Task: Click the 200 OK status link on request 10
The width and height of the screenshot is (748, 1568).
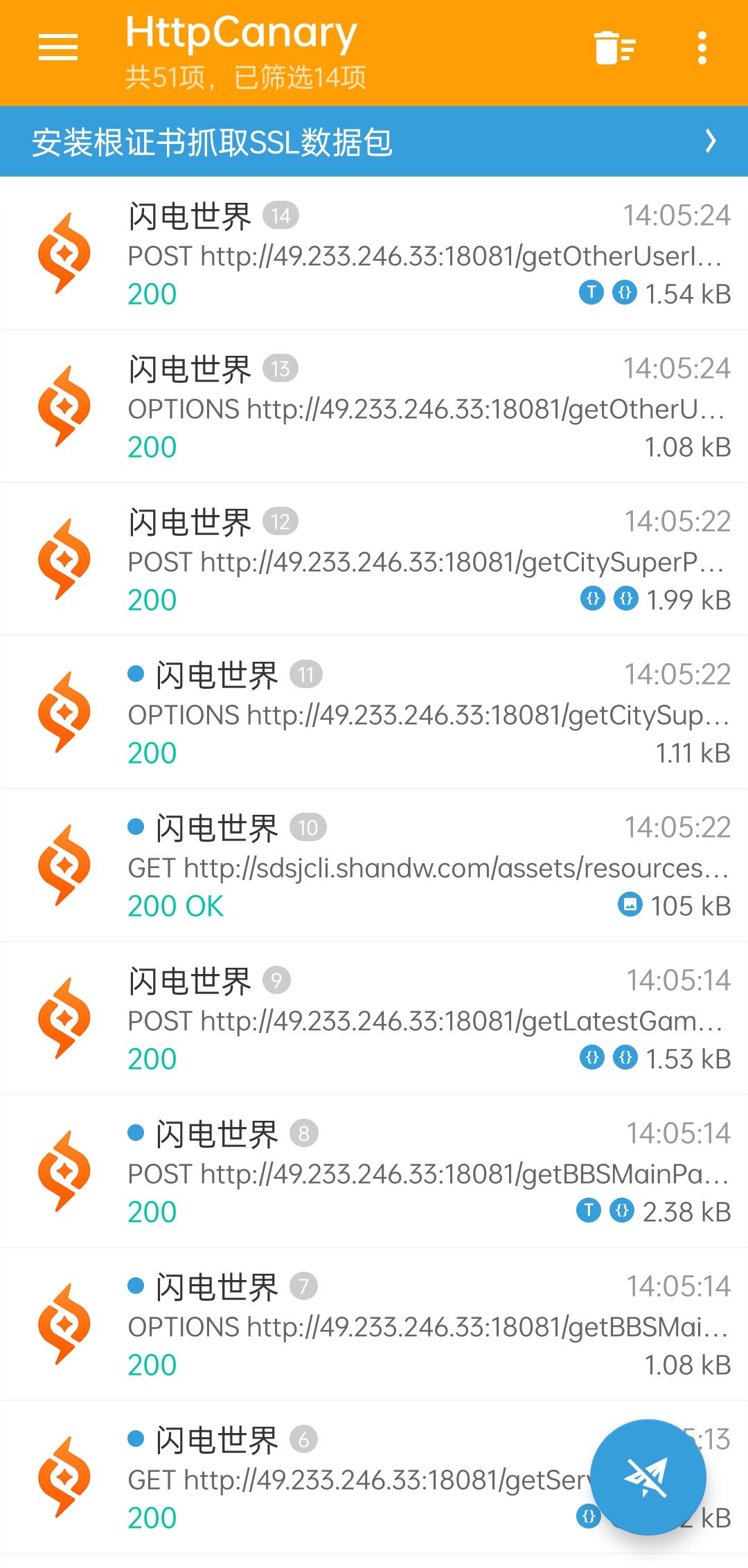Action: (x=174, y=905)
